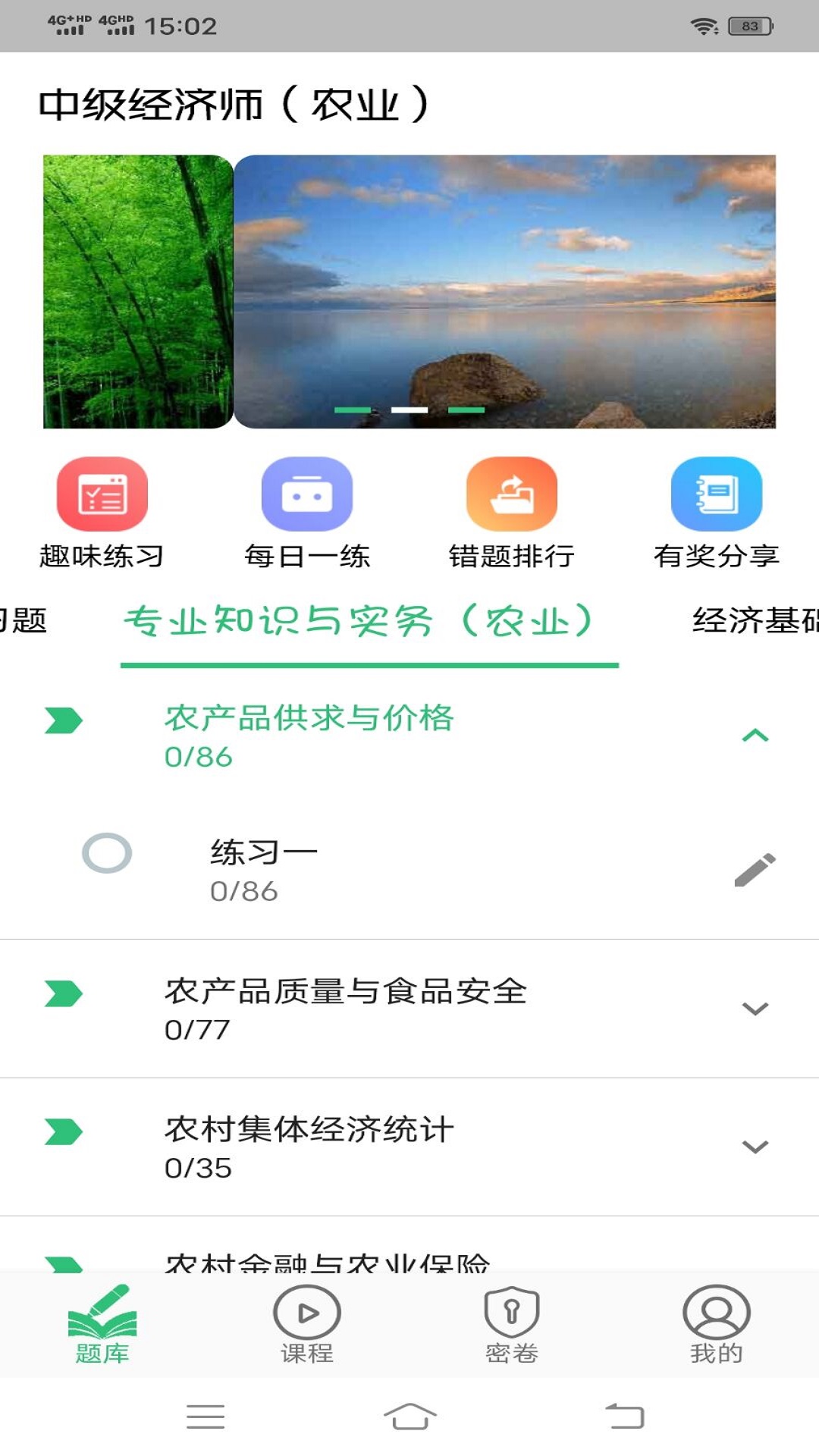Open 趣味练习 practice

coord(102,513)
